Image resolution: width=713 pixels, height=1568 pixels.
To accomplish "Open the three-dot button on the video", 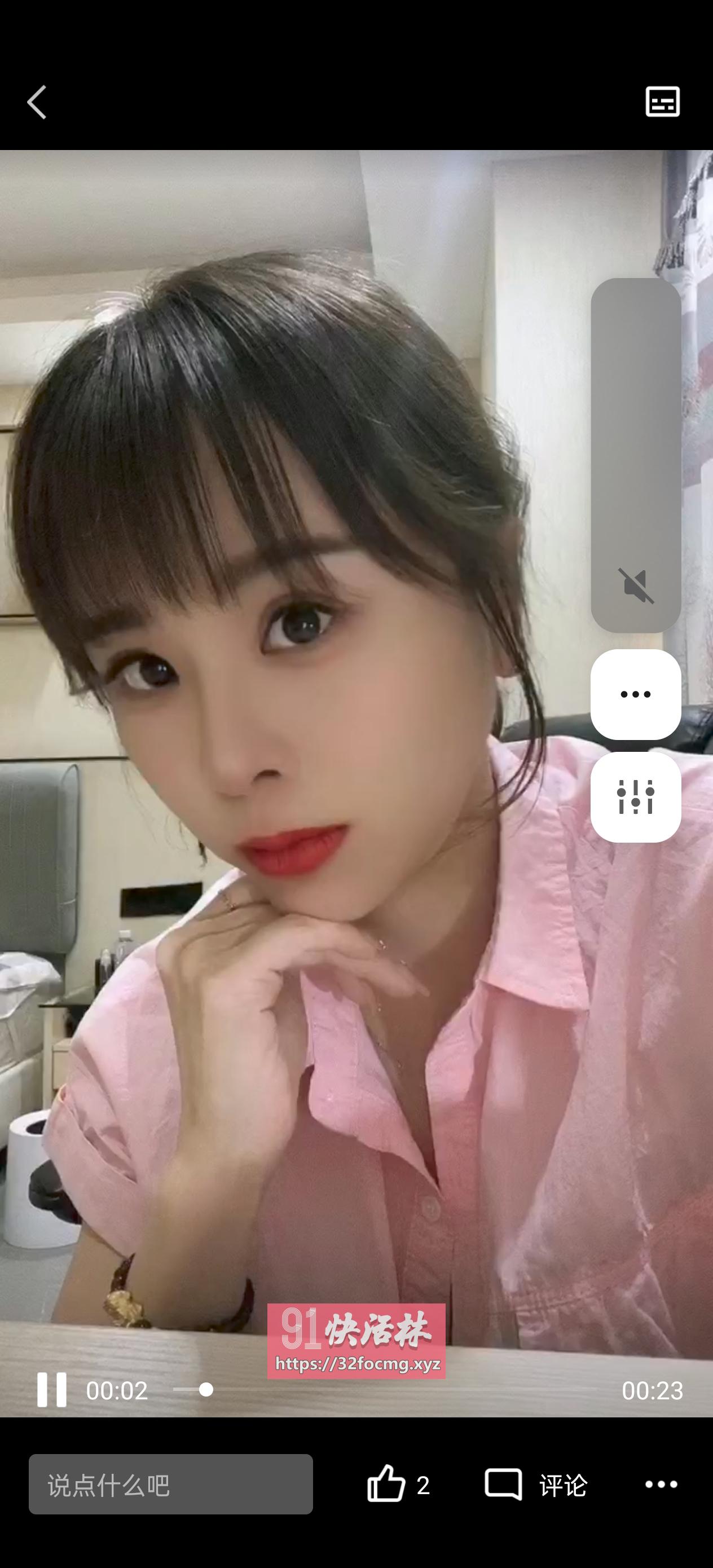I will (x=636, y=694).
